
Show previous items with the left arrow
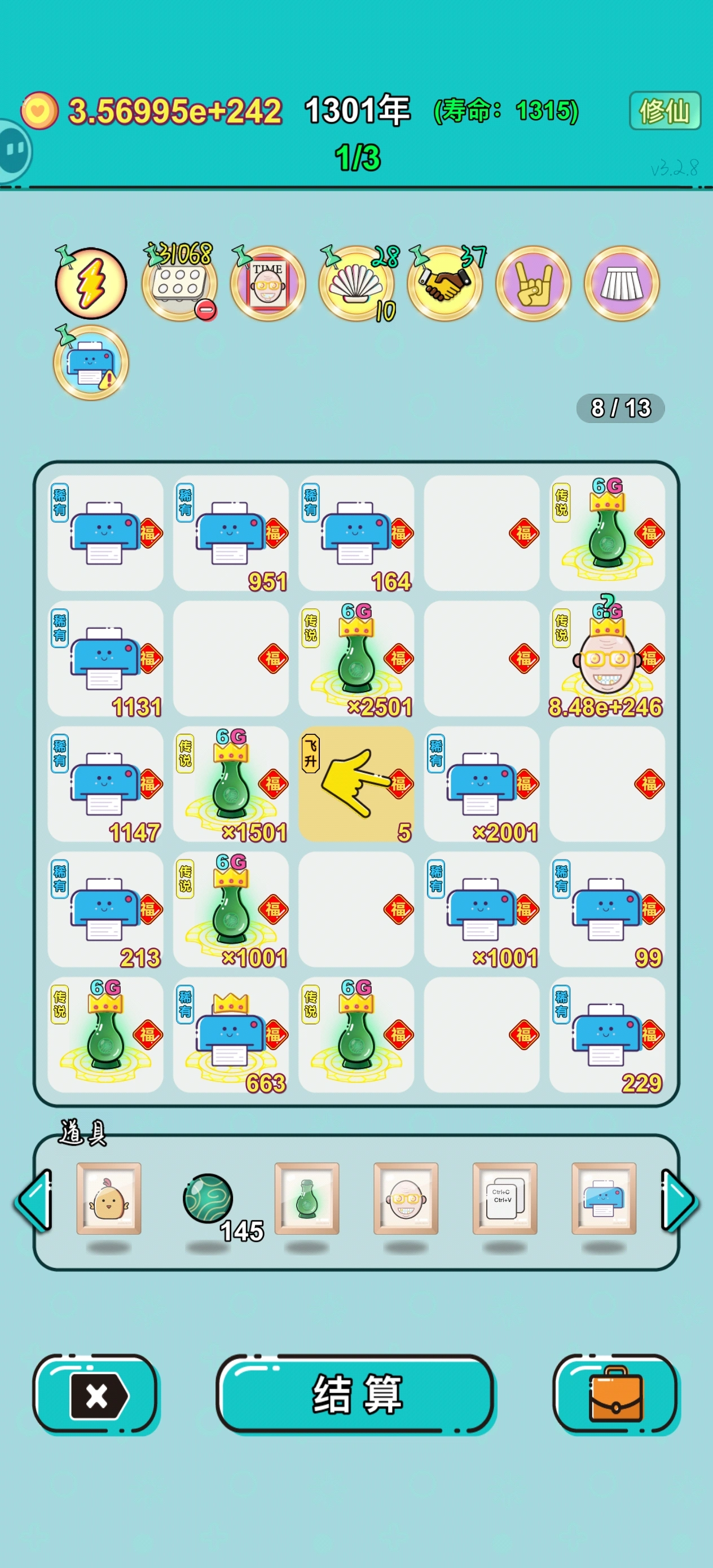(x=33, y=1200)
